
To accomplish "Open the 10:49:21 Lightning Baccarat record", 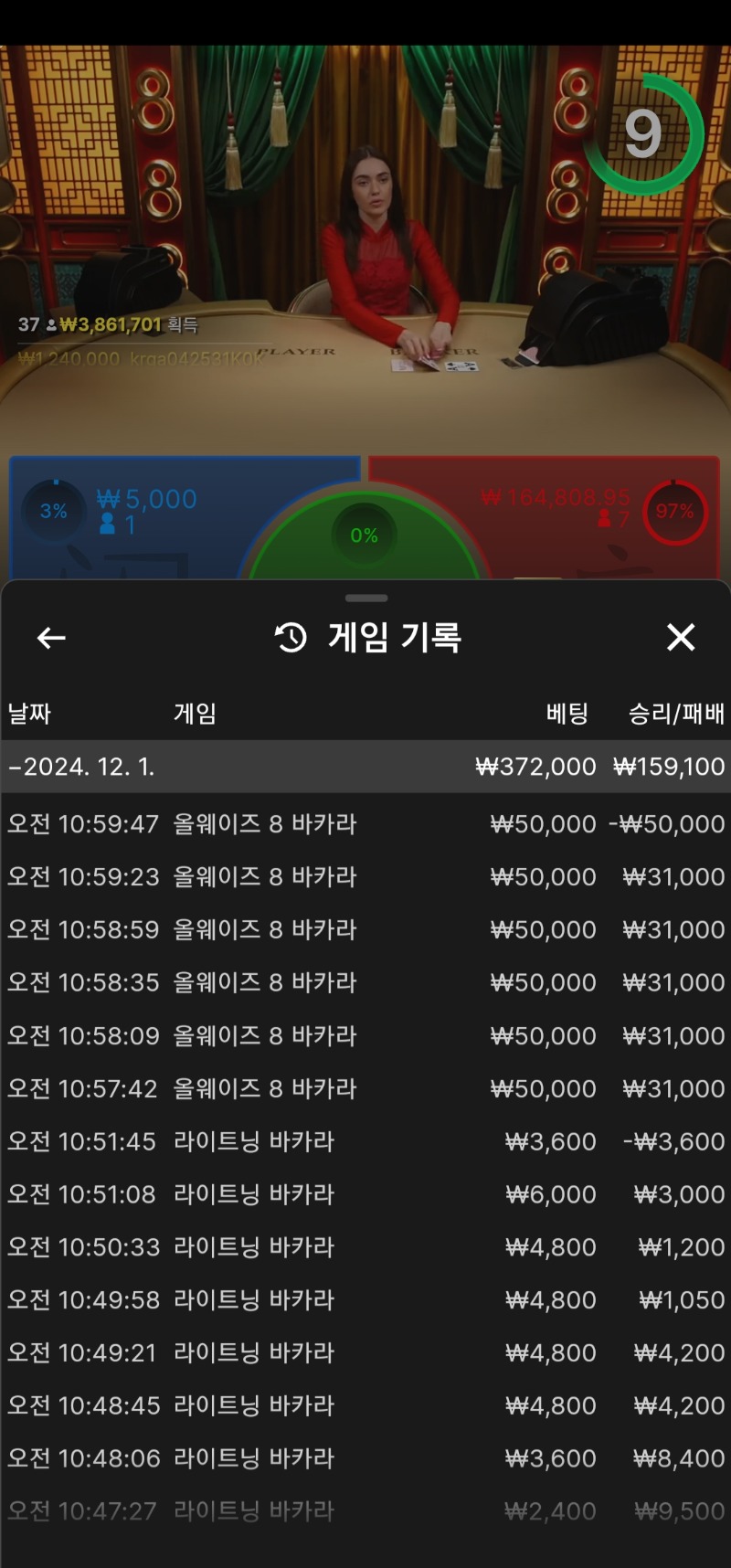I will (x=365, y=1353).
